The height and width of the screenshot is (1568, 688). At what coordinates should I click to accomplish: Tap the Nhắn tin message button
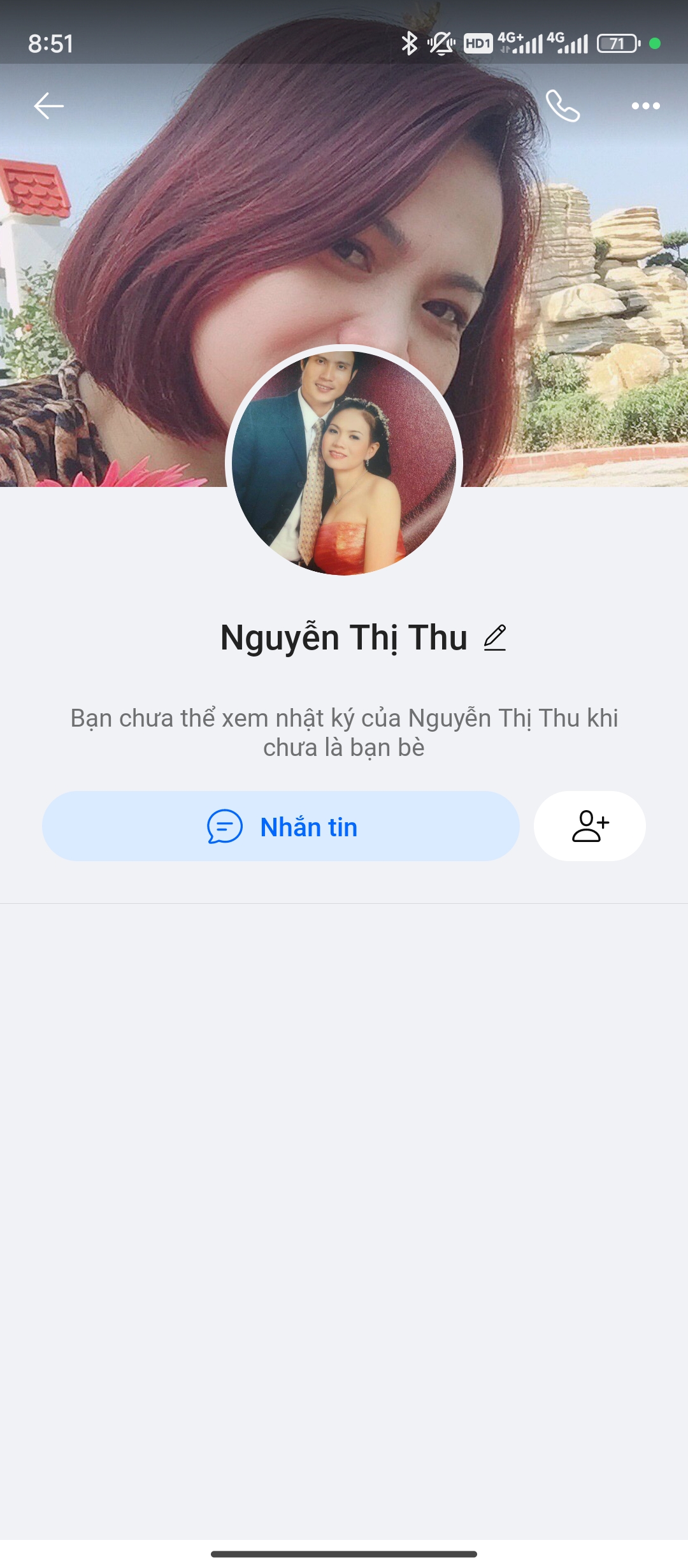click(281, 827)
